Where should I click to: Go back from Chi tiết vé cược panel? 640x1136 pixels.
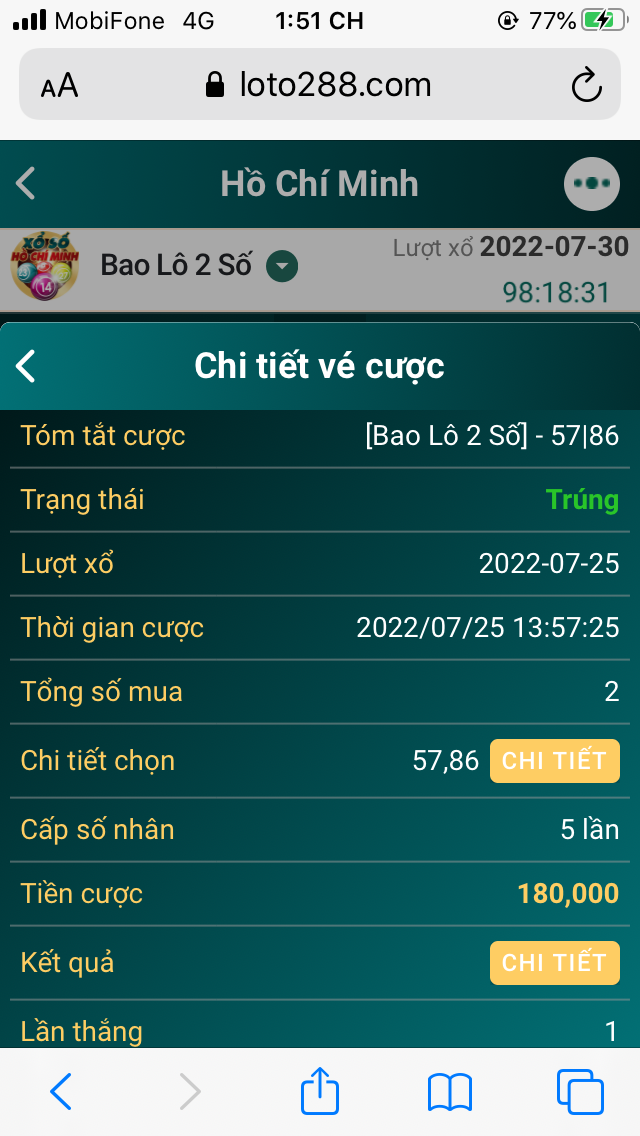27,366
